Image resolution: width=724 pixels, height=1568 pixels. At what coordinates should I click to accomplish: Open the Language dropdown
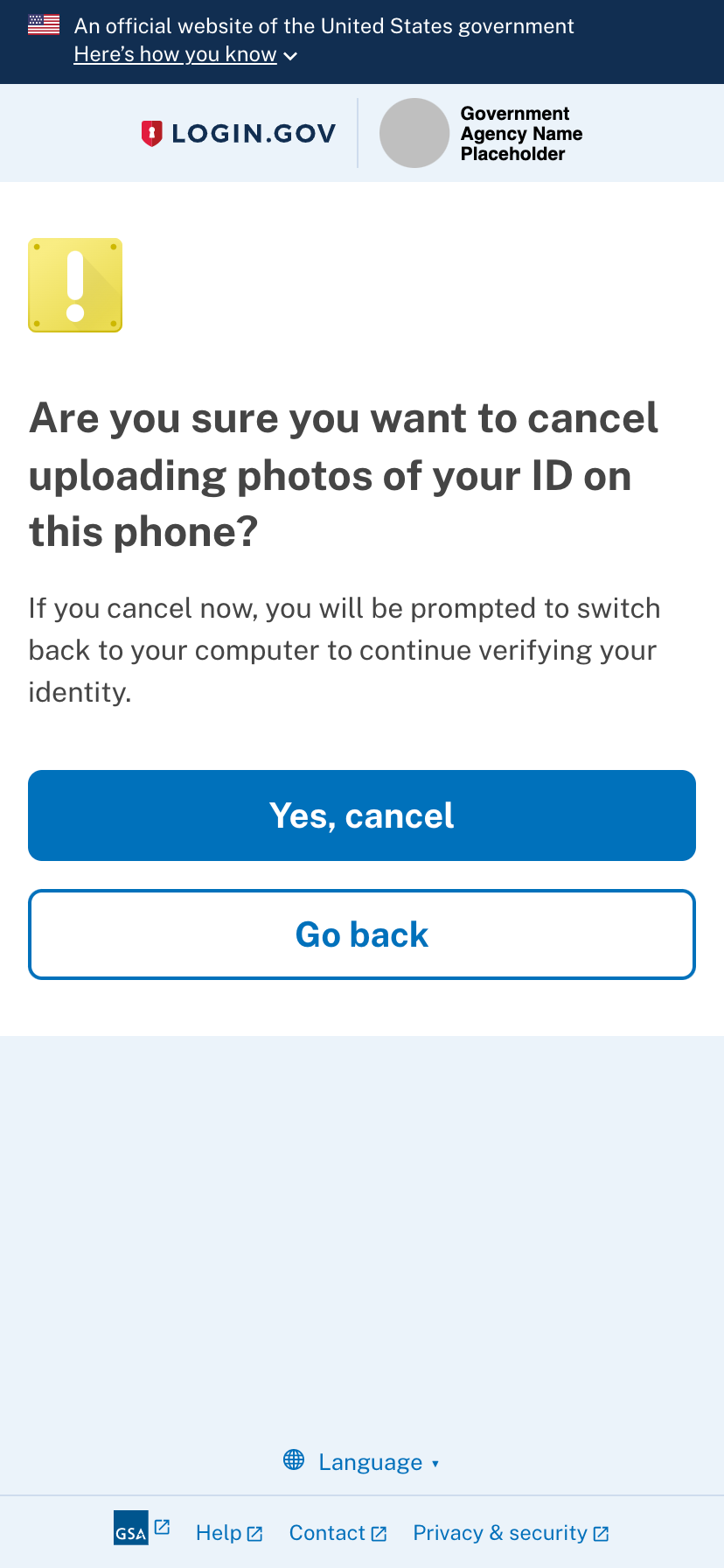point(362,1462)
